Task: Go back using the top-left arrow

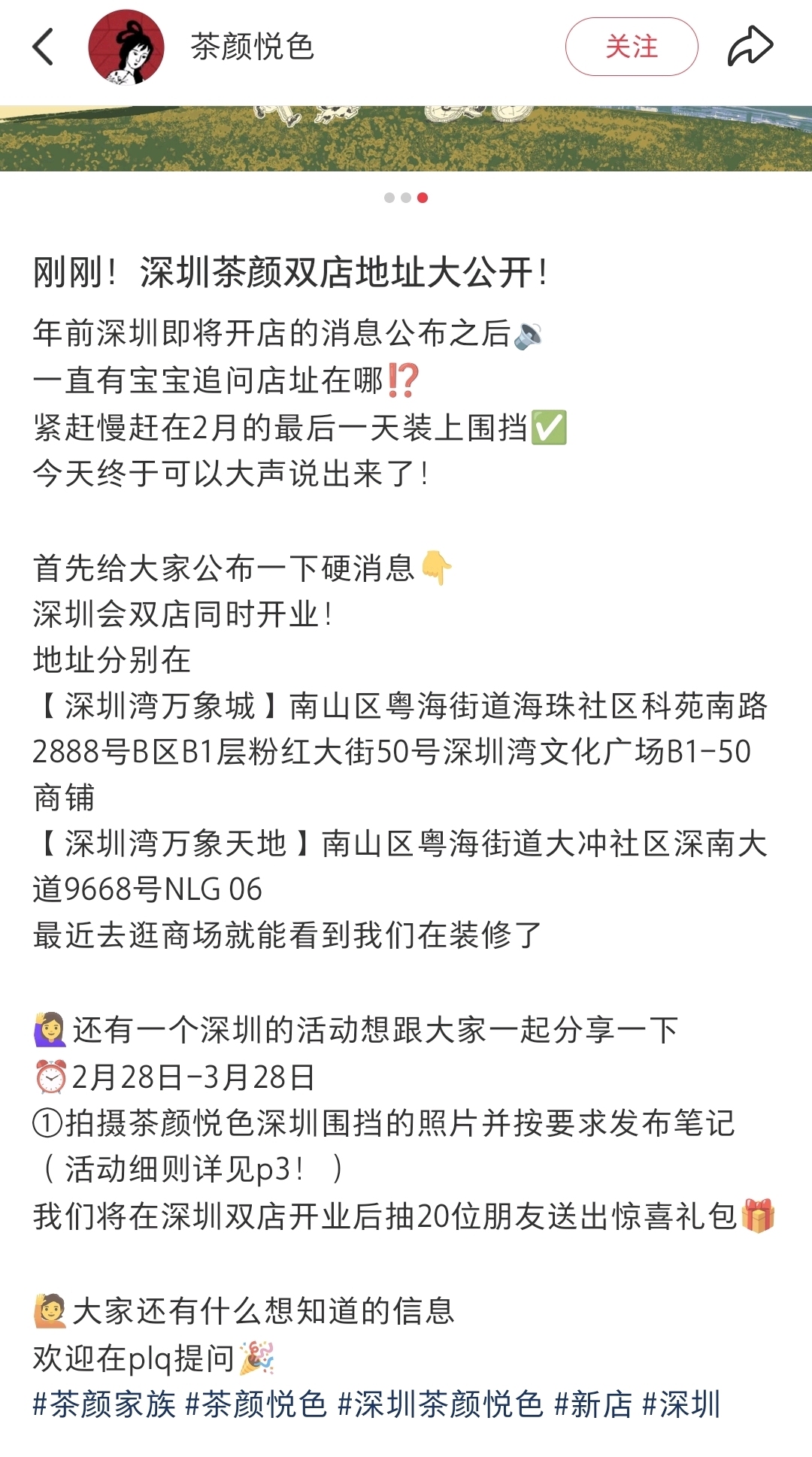Action: point(44,47)
